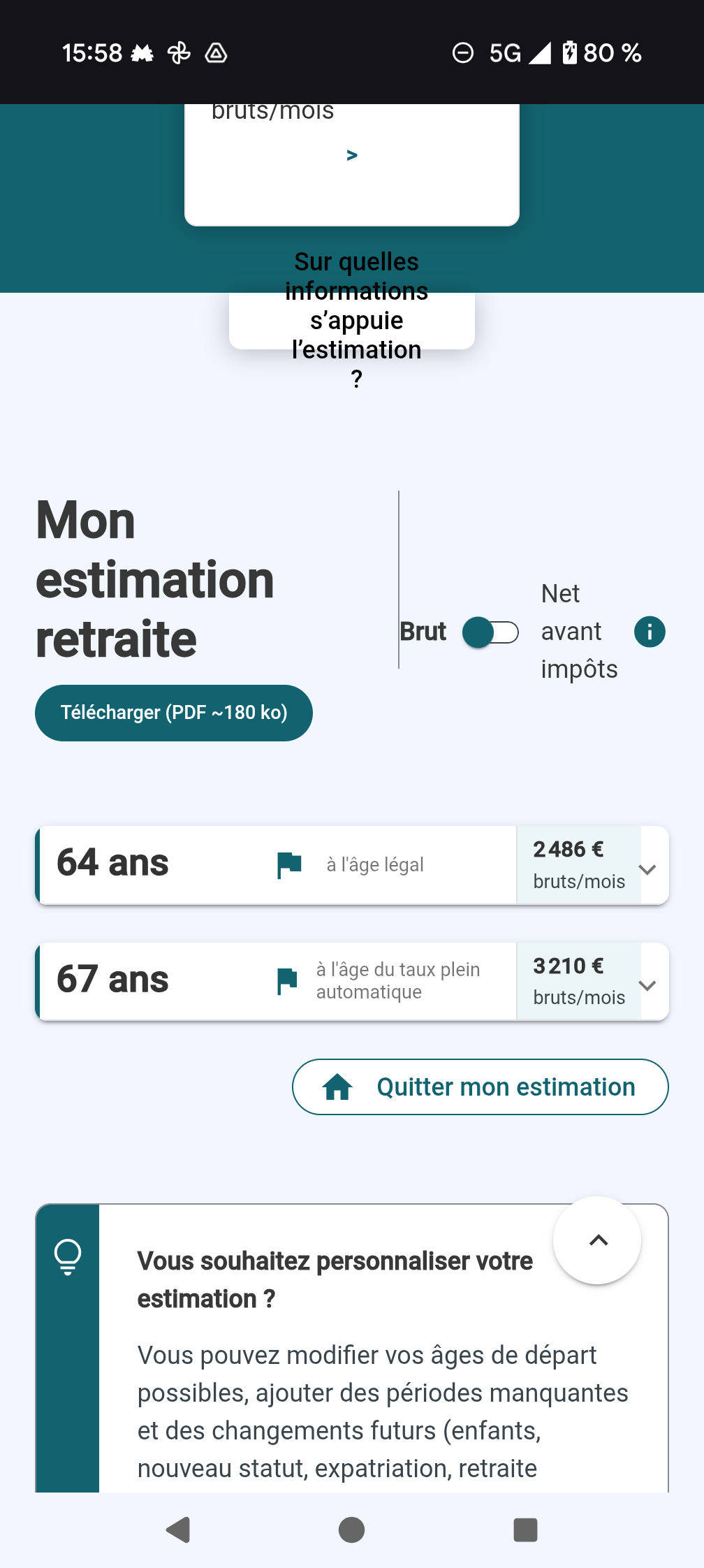Tap the arrow in the top bruts/mois card
Screen dimensions: 704x1568
(x=352, y=155)
